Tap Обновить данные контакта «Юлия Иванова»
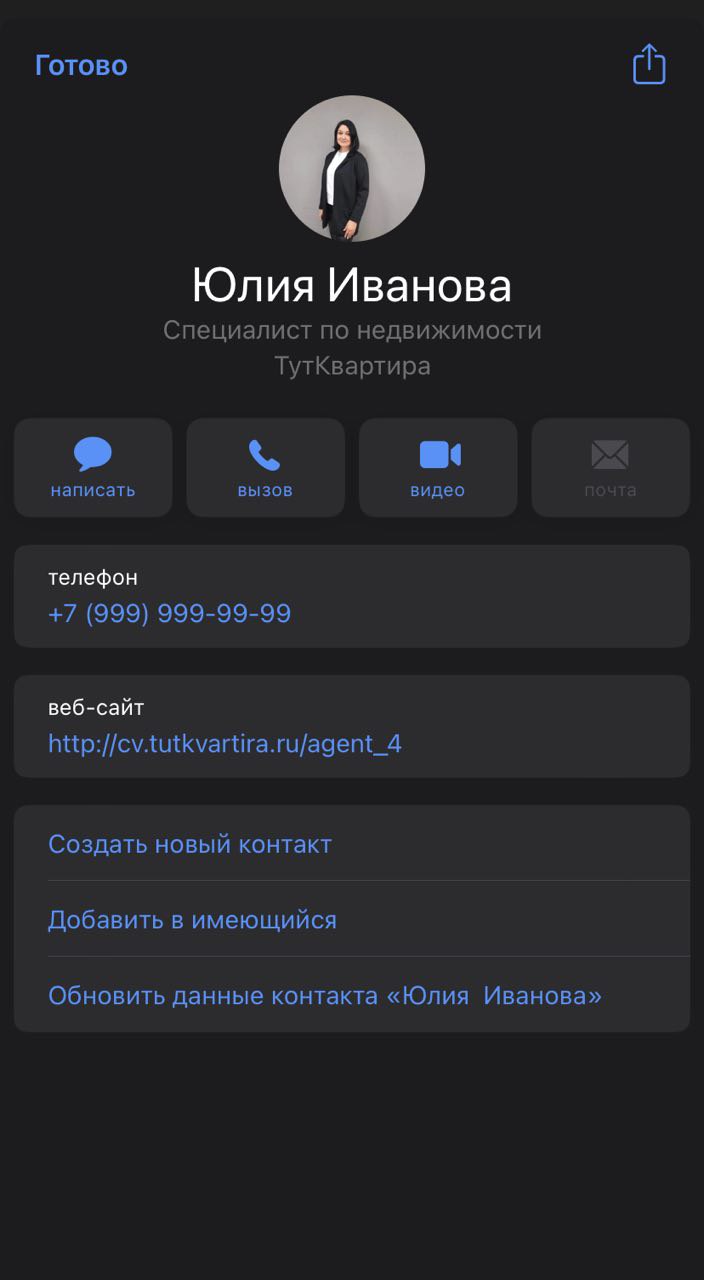This screenshot has height=1280, width=704. click(325, 996)
